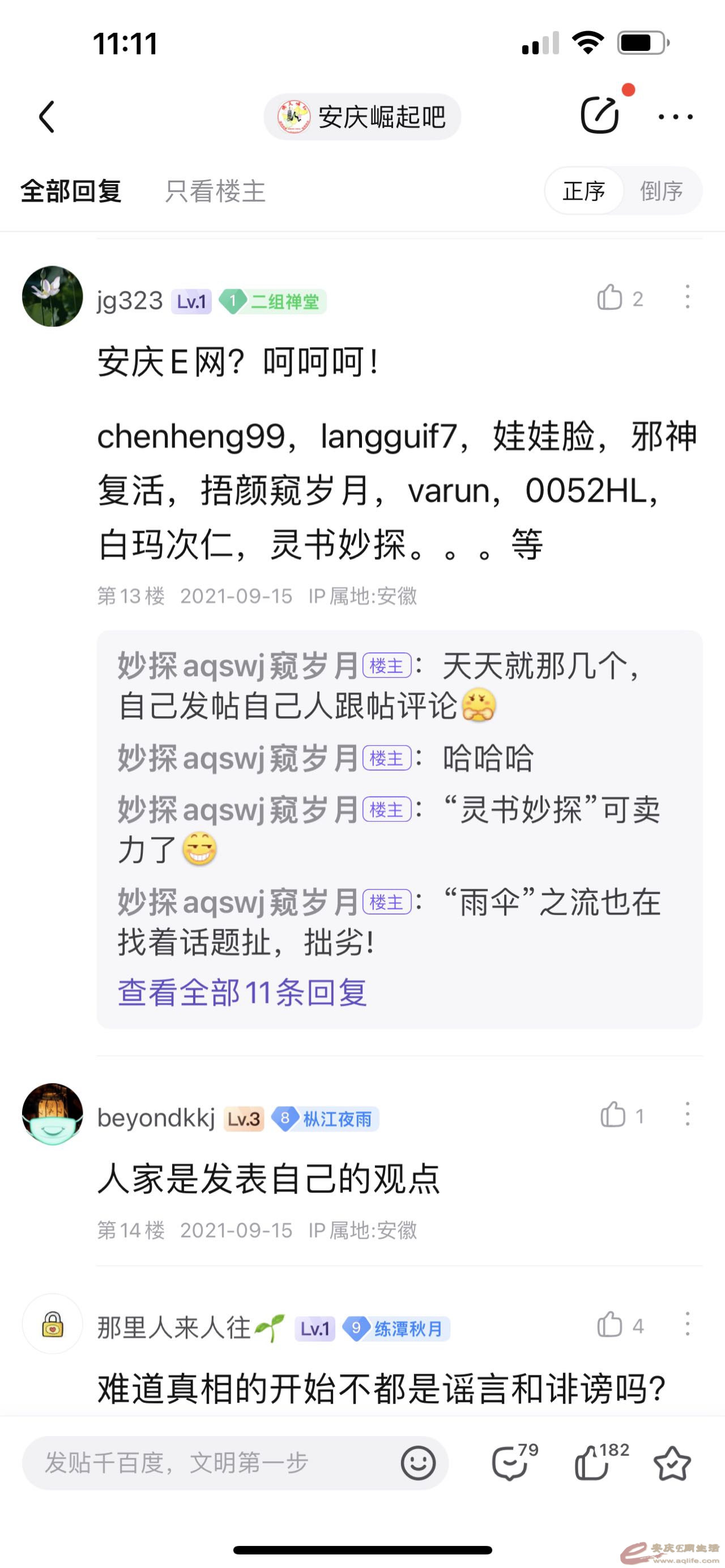Select 倒序 sort order
The image size is (725, 1568).
(661, 191)
